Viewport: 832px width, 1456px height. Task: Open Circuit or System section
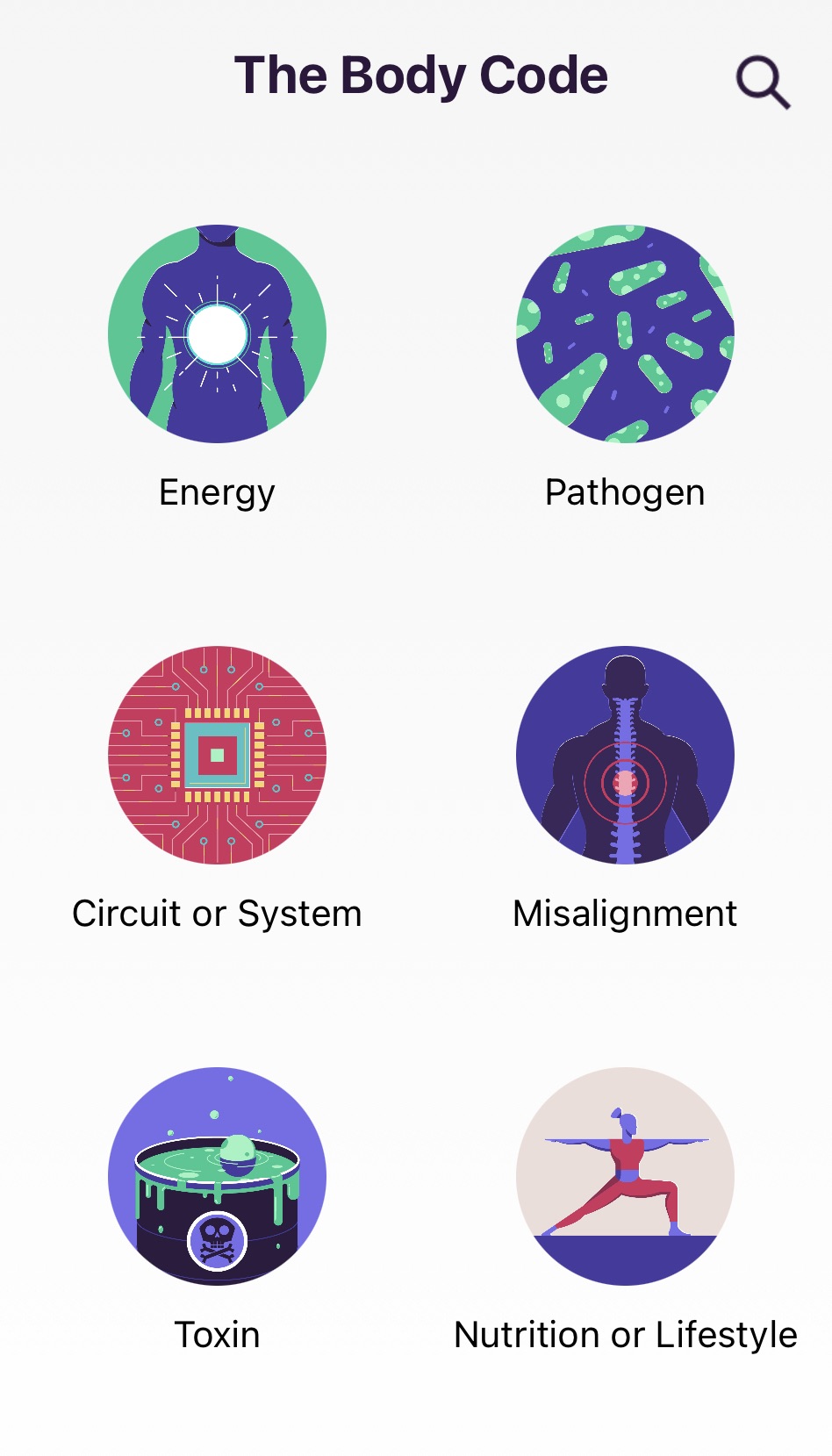(217, 756)
